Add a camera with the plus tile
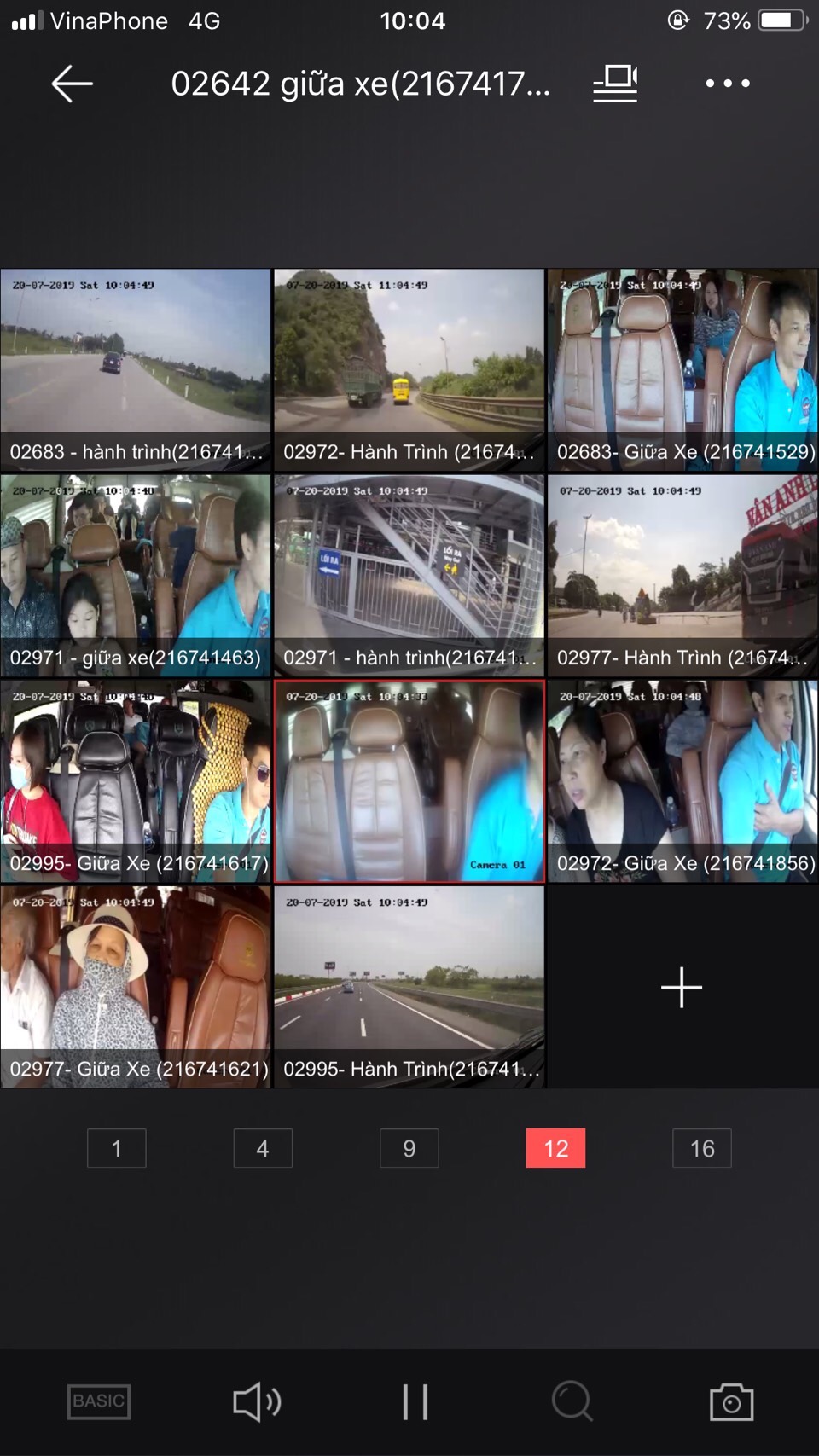Screen dimensions: 819x1456 (x=682, y=988)
